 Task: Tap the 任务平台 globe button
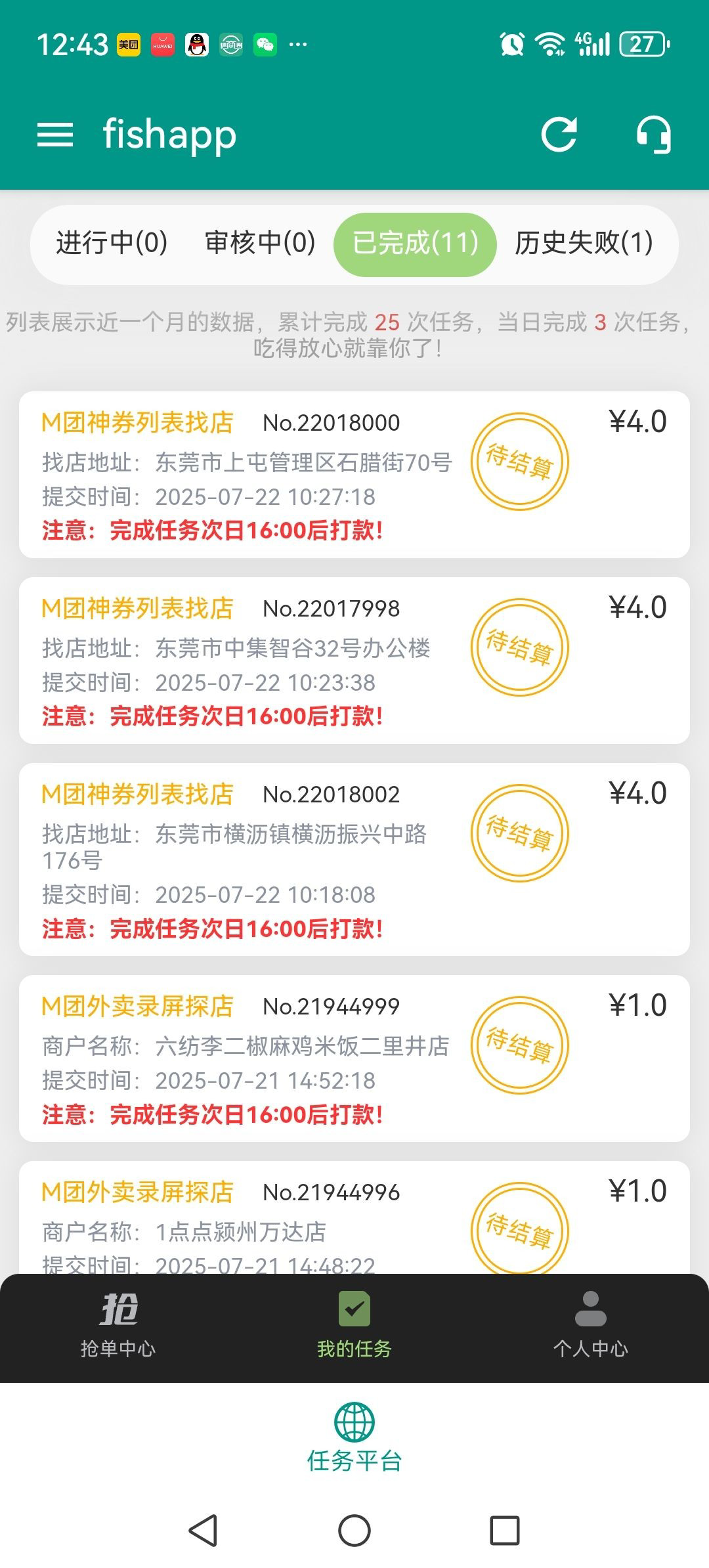[x=354, y=1438]
